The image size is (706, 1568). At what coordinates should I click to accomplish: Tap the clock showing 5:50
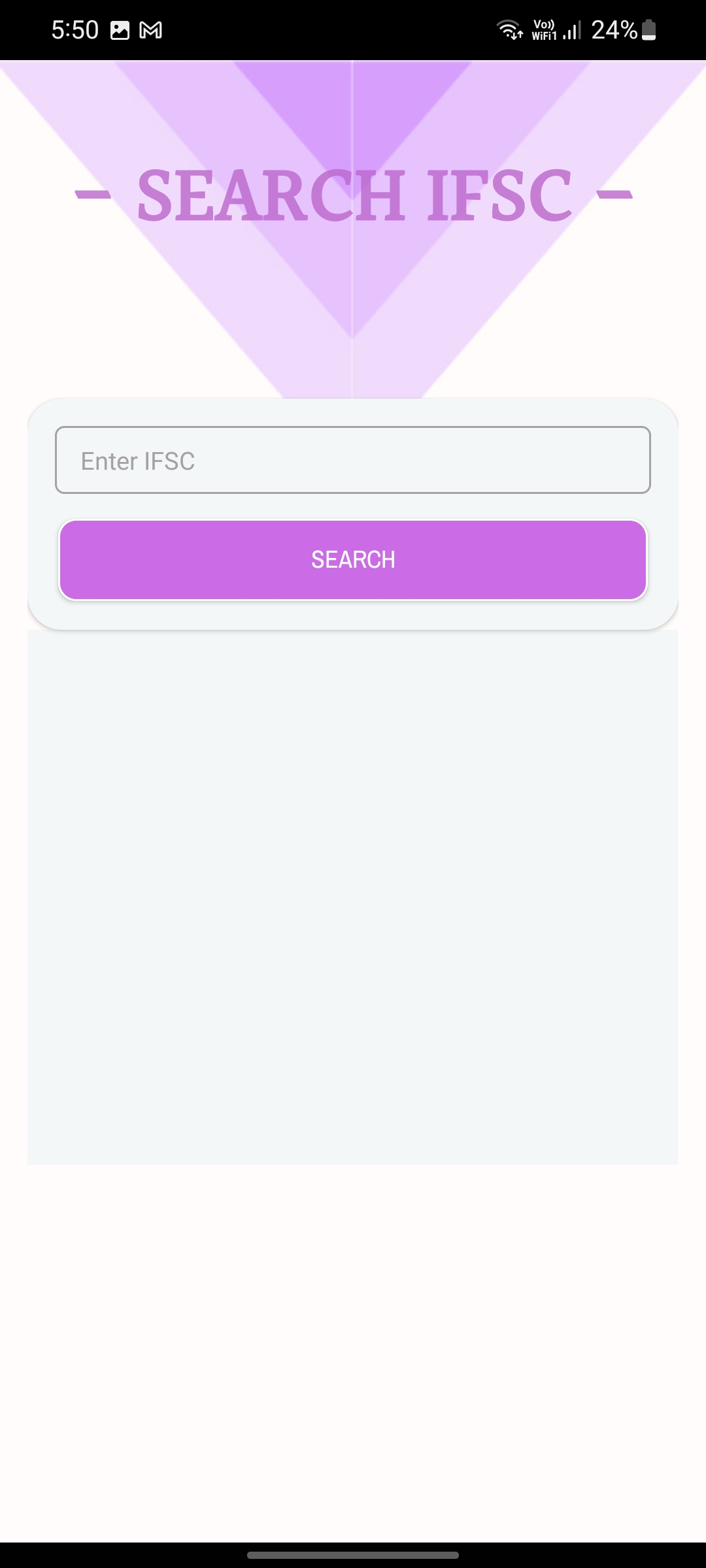click(x=74, y=29)
